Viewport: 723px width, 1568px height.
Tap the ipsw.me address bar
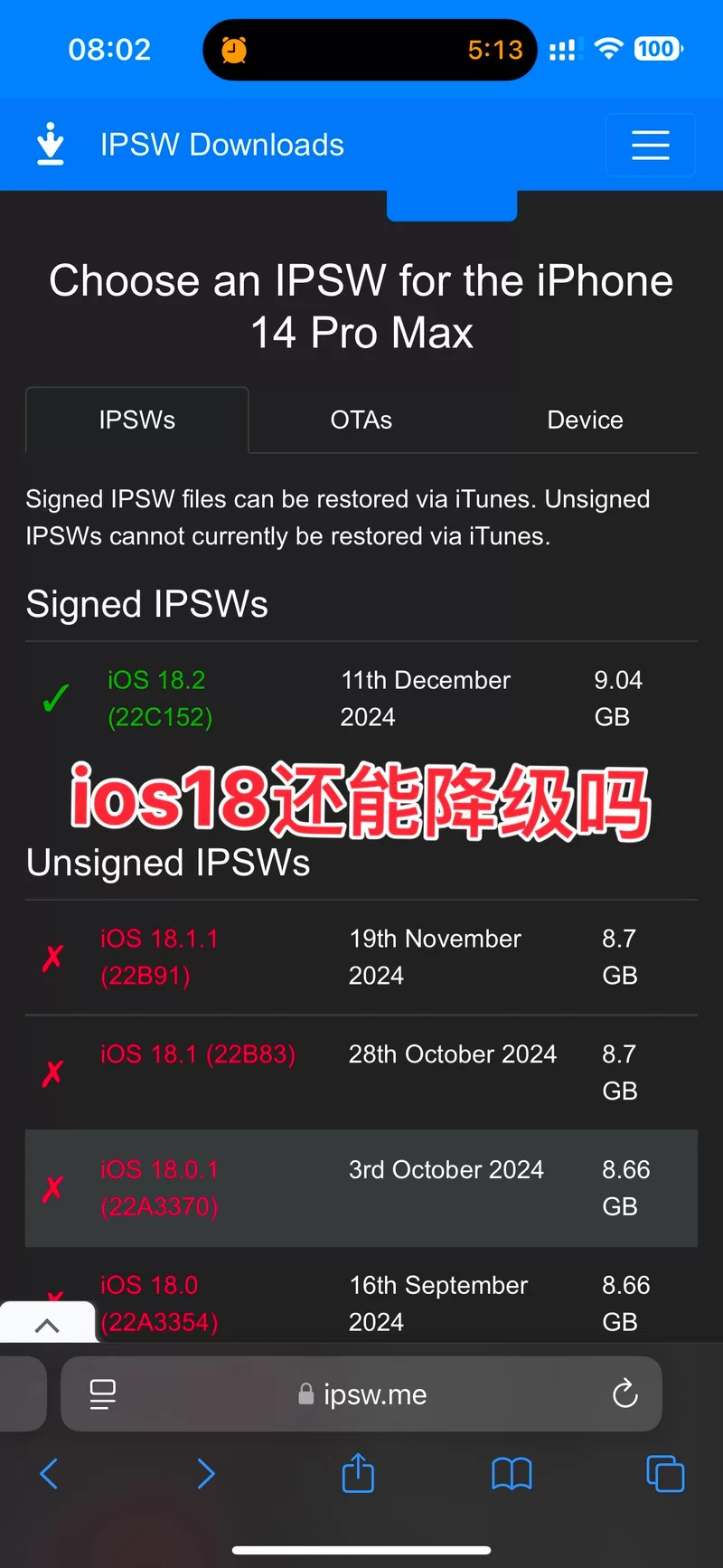361,1394
